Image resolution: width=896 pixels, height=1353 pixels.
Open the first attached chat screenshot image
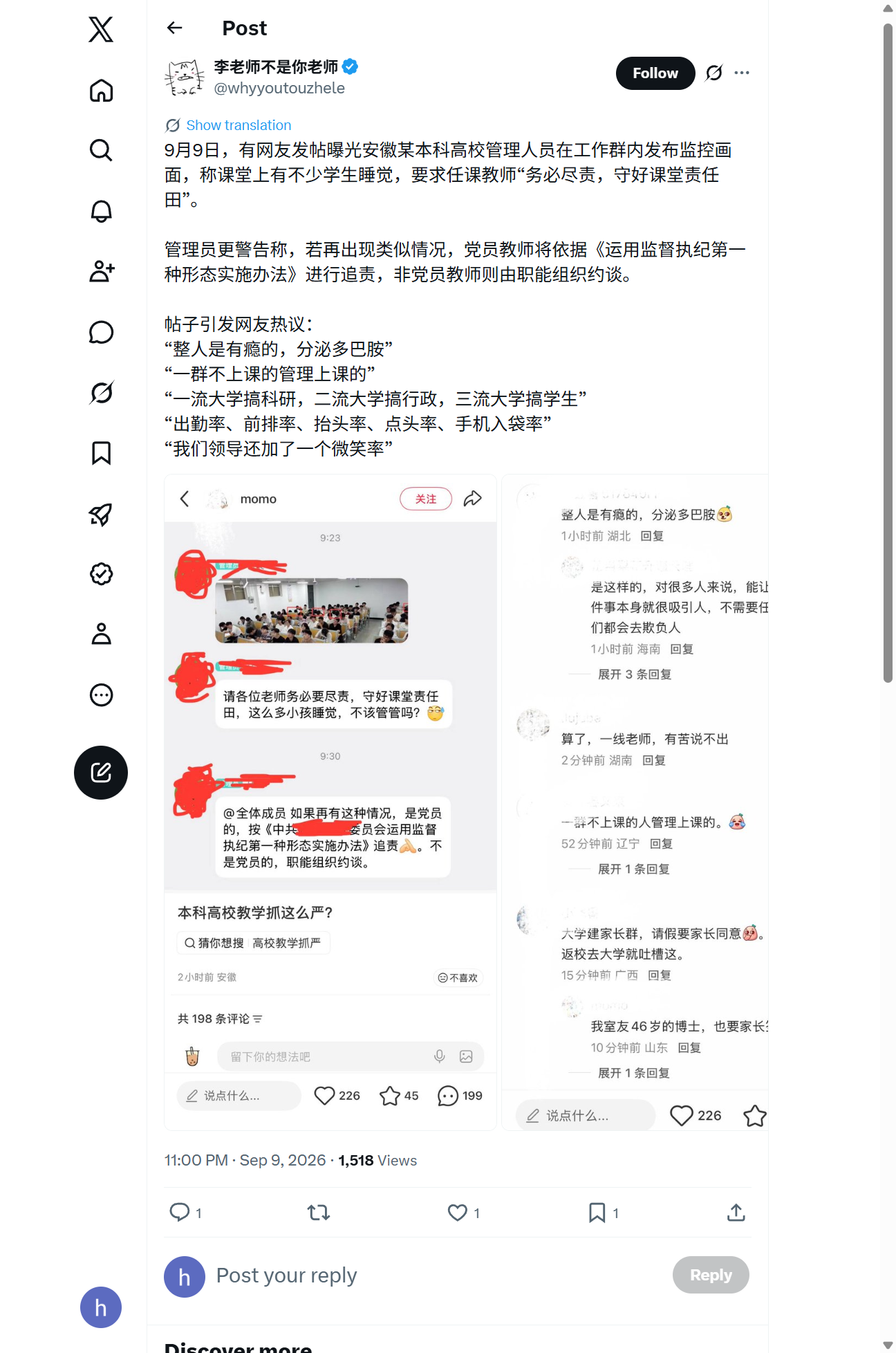pyautogui.click(x=330, y=802)
